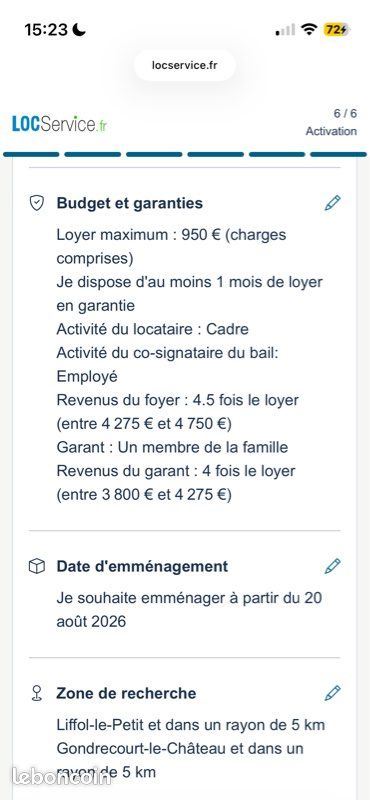Edit the Date d'emménagement section
Viewport: 370px width, 800px height.
click(x=332, y=566)
